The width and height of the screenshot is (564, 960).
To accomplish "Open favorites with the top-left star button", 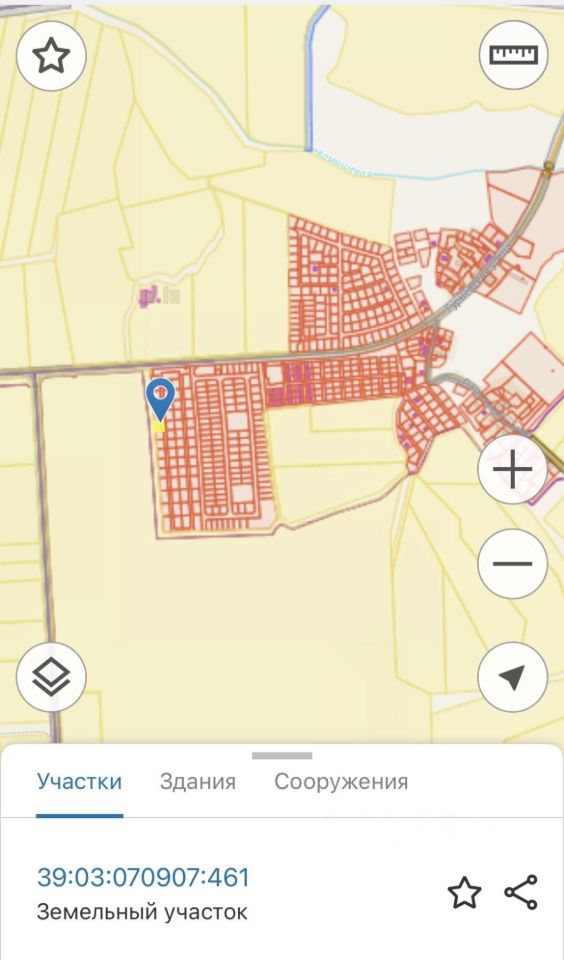I will [x=51, y=56].
